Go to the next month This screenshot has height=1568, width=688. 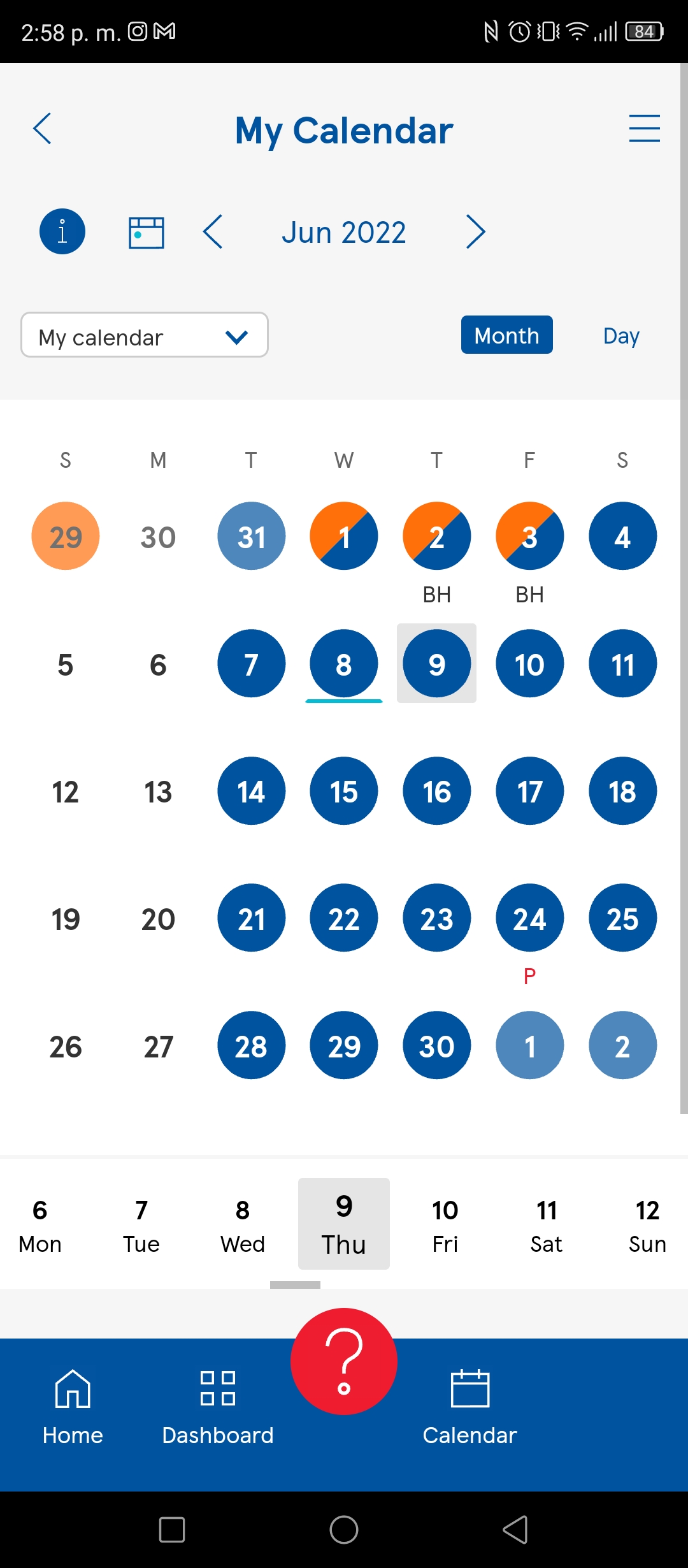tap(476, 232)
